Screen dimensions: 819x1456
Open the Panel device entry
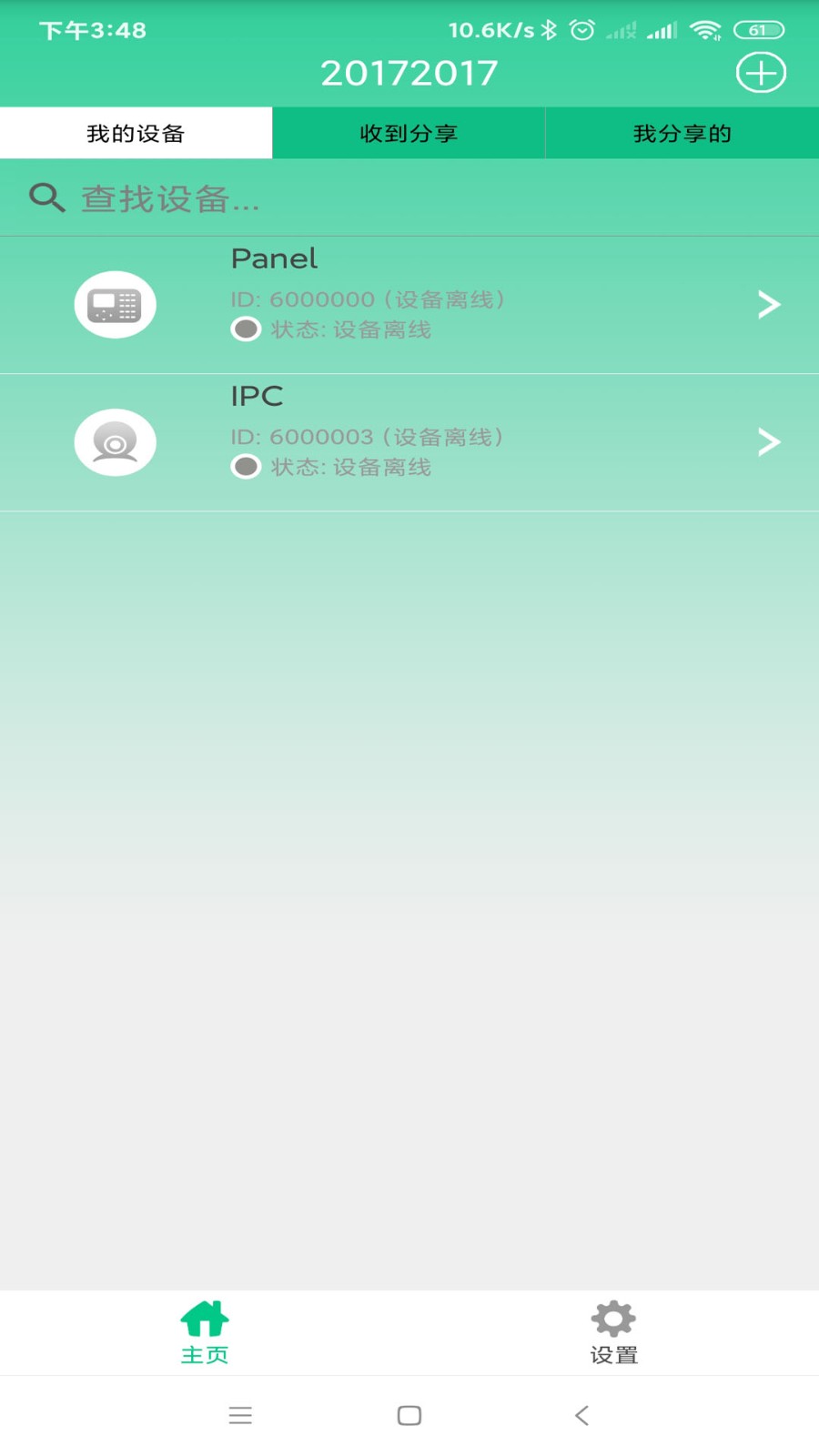click(x=409, y=304)
